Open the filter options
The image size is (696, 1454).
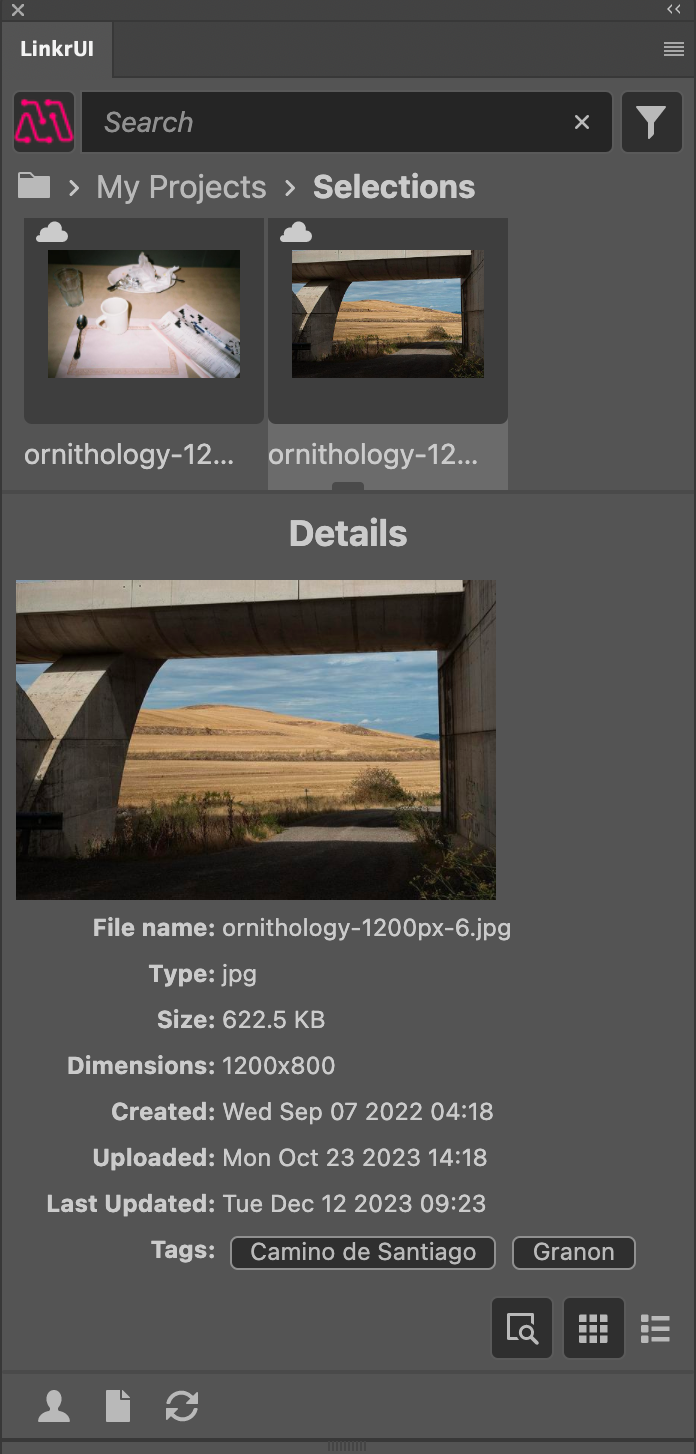[x=651, y=122]
